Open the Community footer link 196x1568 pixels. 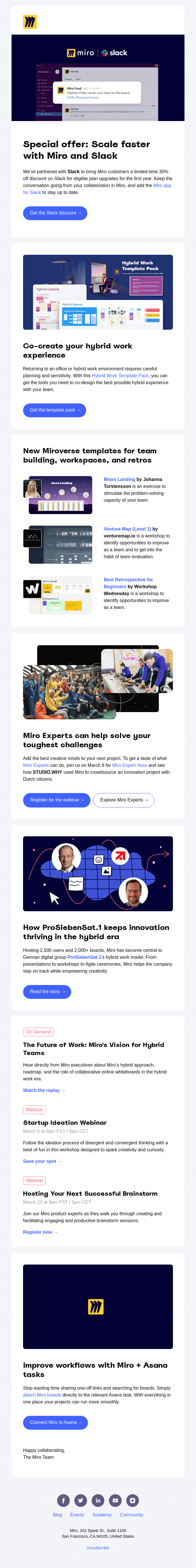click(131, 1515)
